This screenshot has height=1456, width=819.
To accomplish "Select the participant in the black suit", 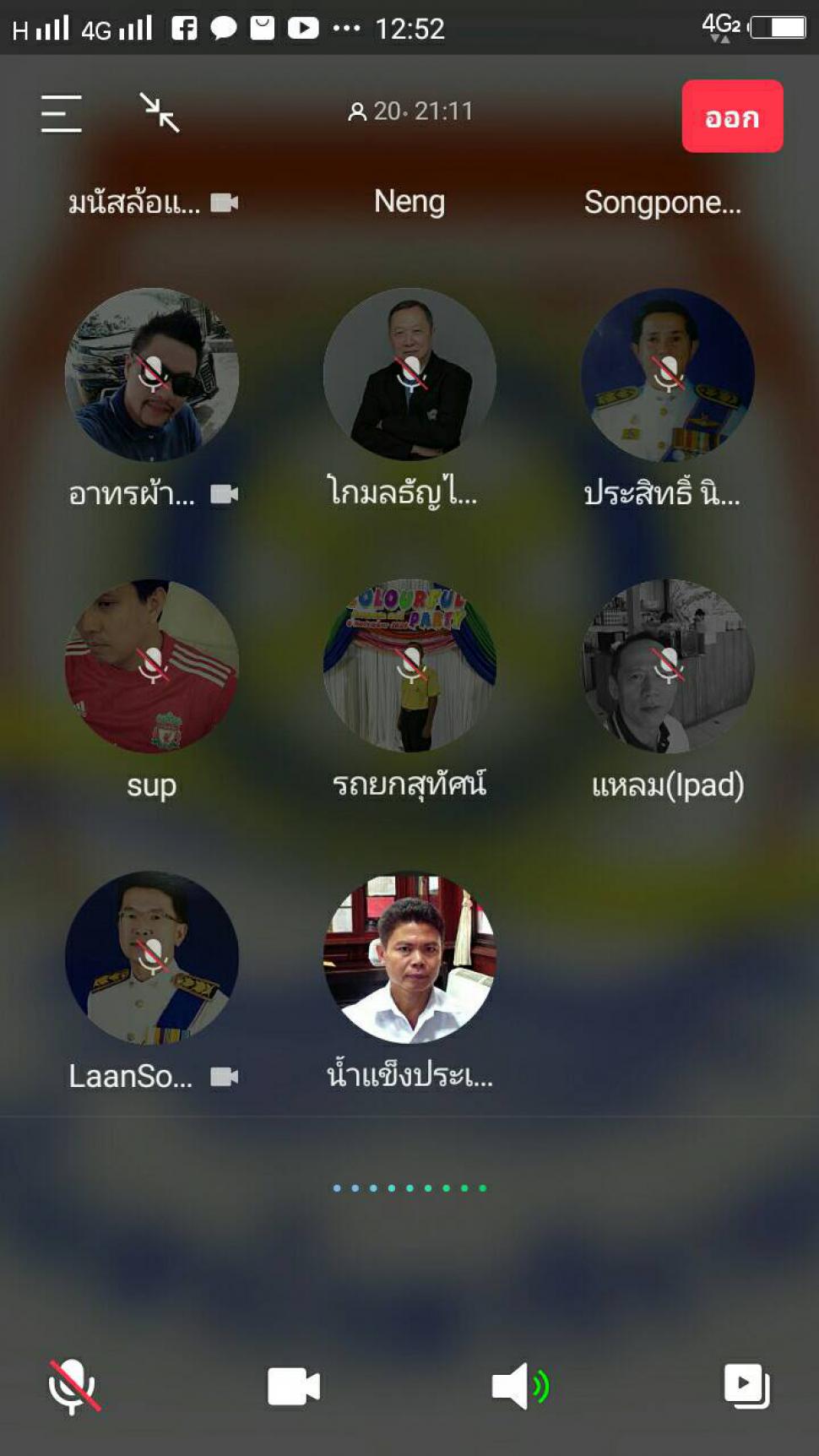I will [x=409, y=375].
